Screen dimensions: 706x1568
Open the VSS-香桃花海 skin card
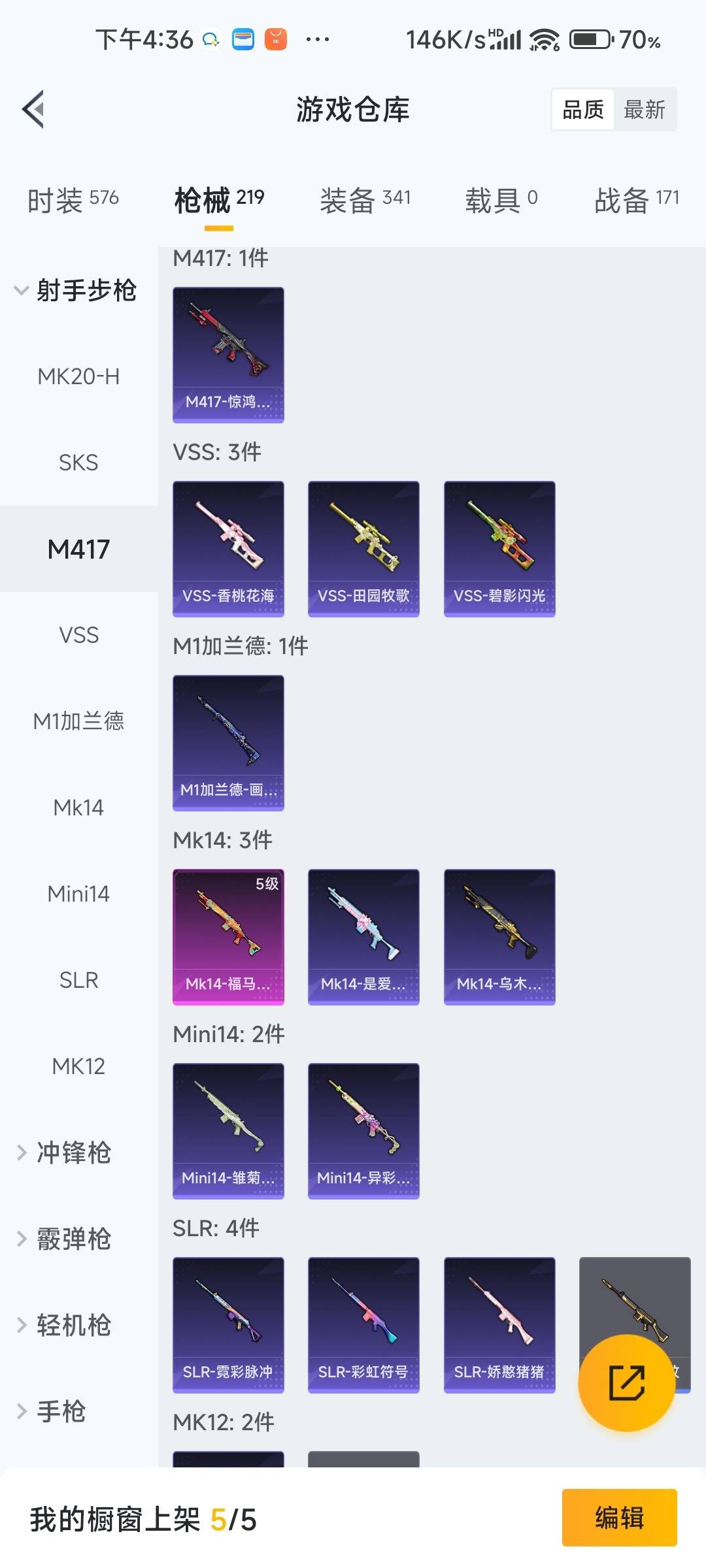(228, 547)
